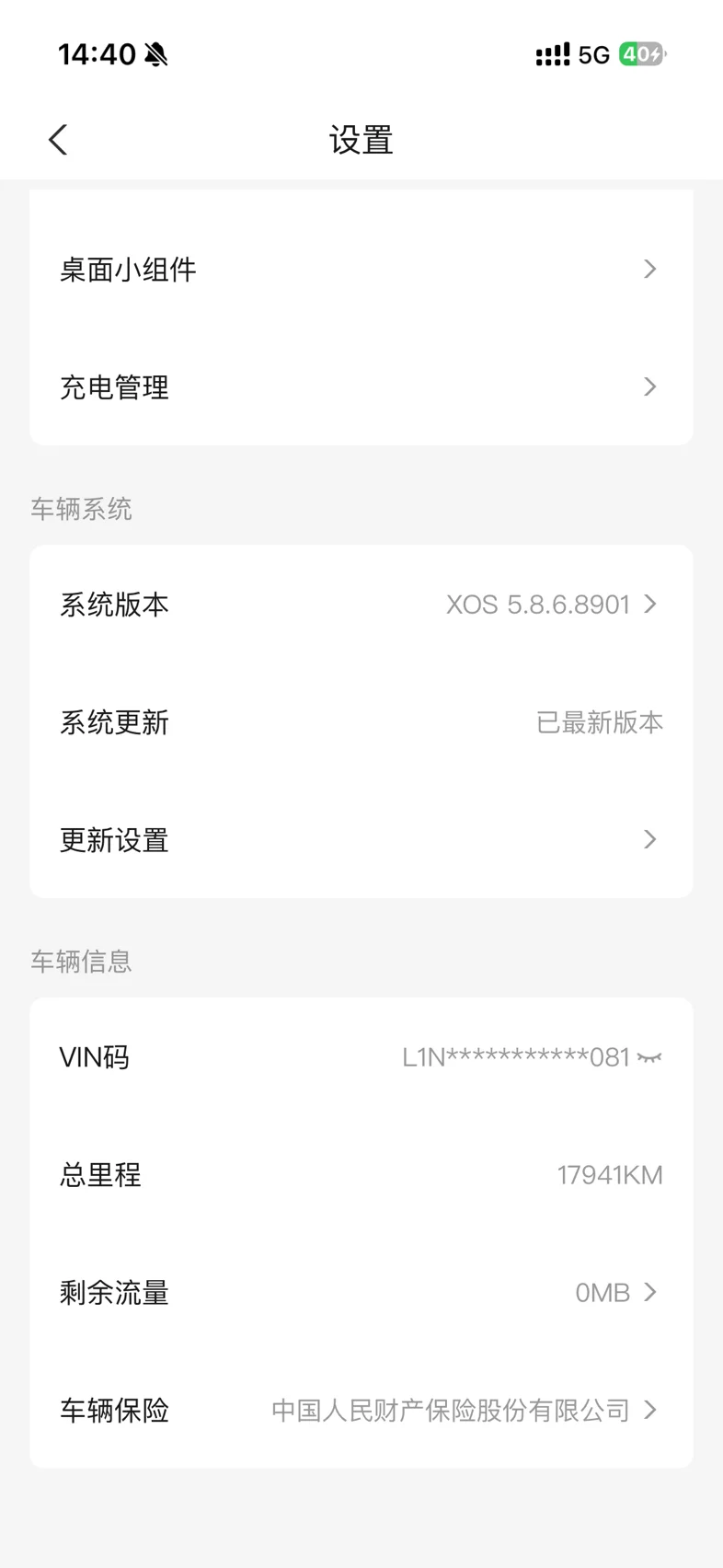The height and width of the screenshot is (1568, 723).
Task: Go back from the 设置 page
Action: (x=58, y=140)
